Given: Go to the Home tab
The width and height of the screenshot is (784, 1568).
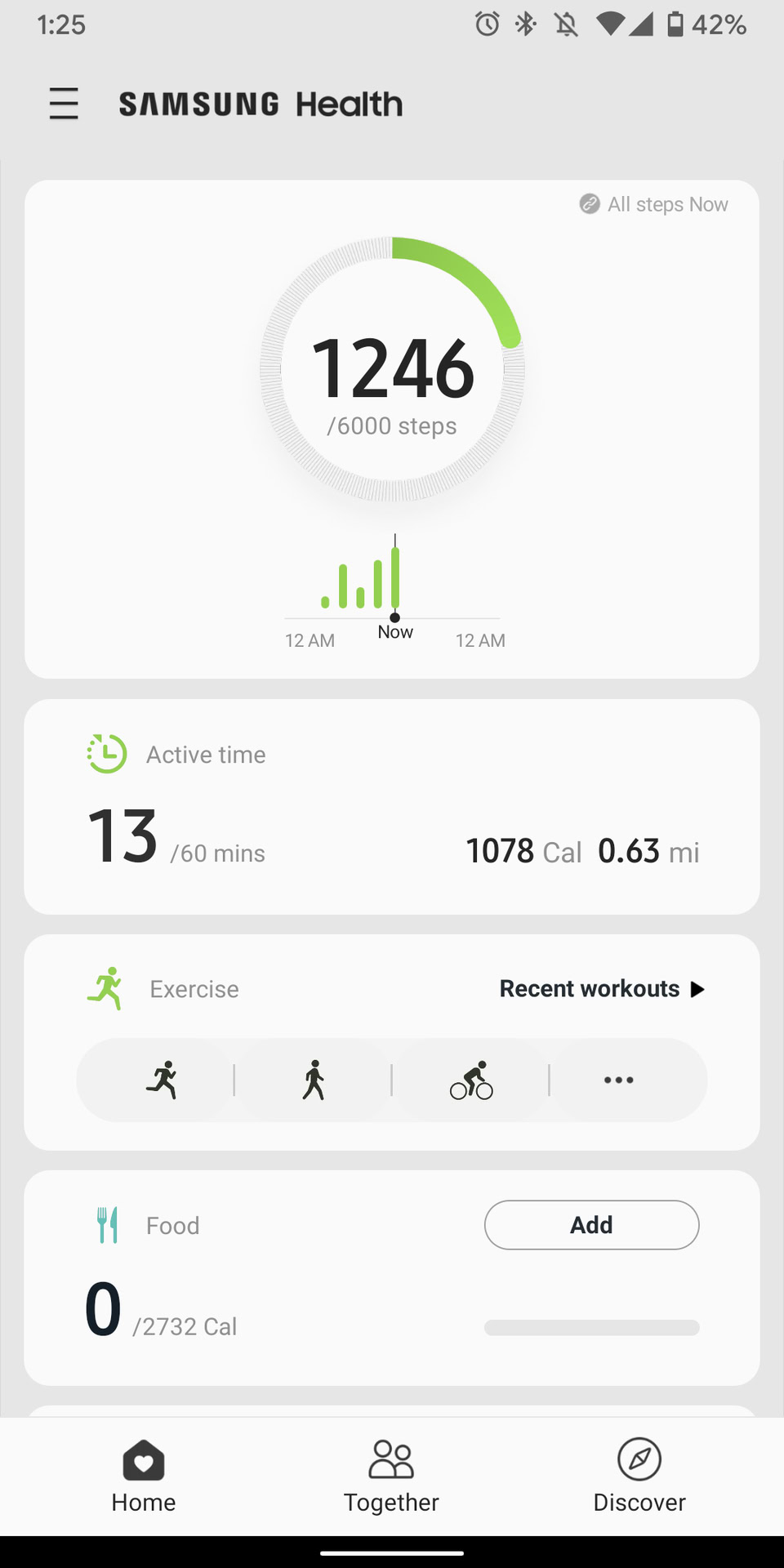Looking at the screenshot, I should [144, 1477].
